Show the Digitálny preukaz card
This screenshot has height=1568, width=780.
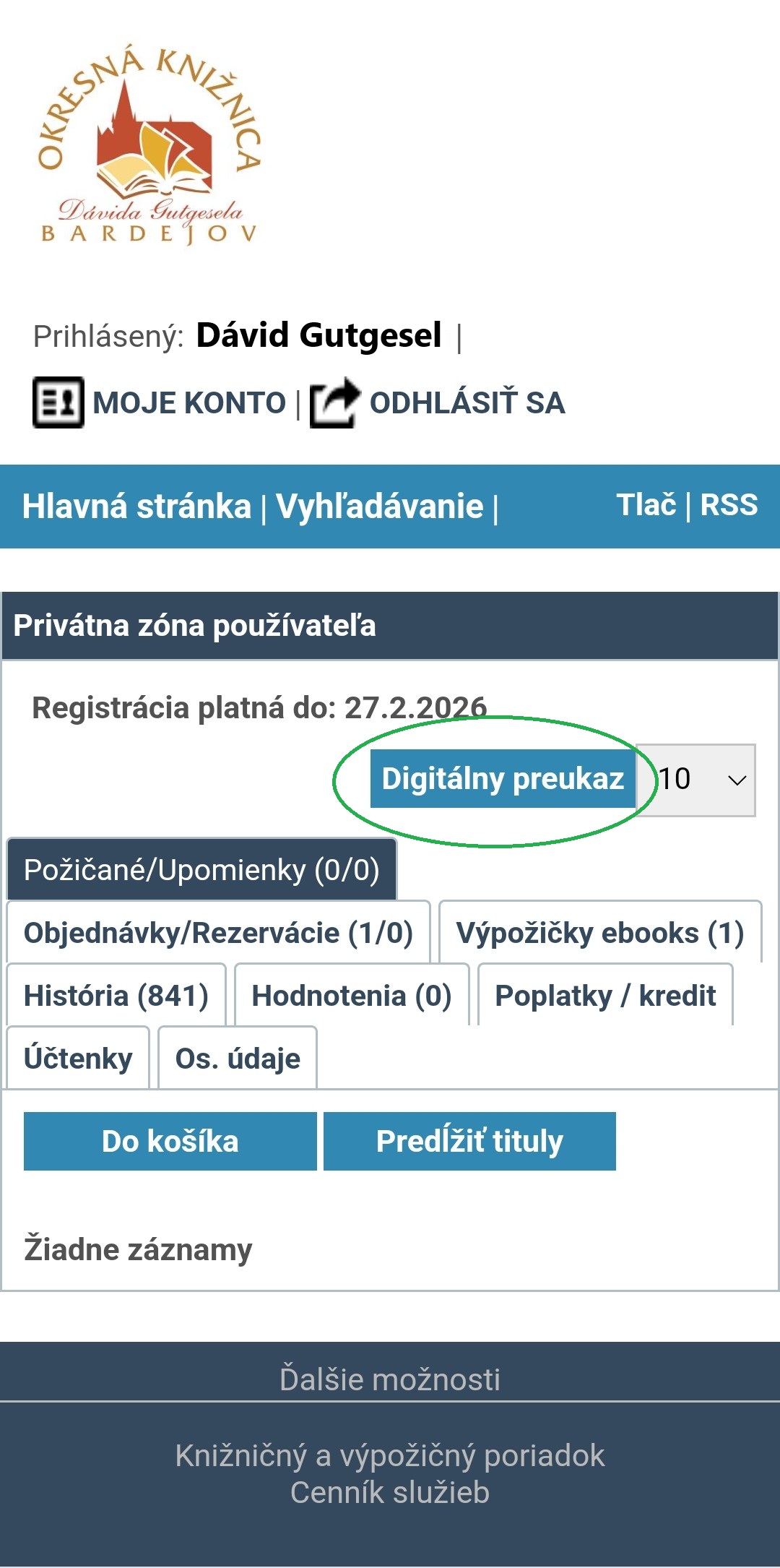tap(503, 779)
